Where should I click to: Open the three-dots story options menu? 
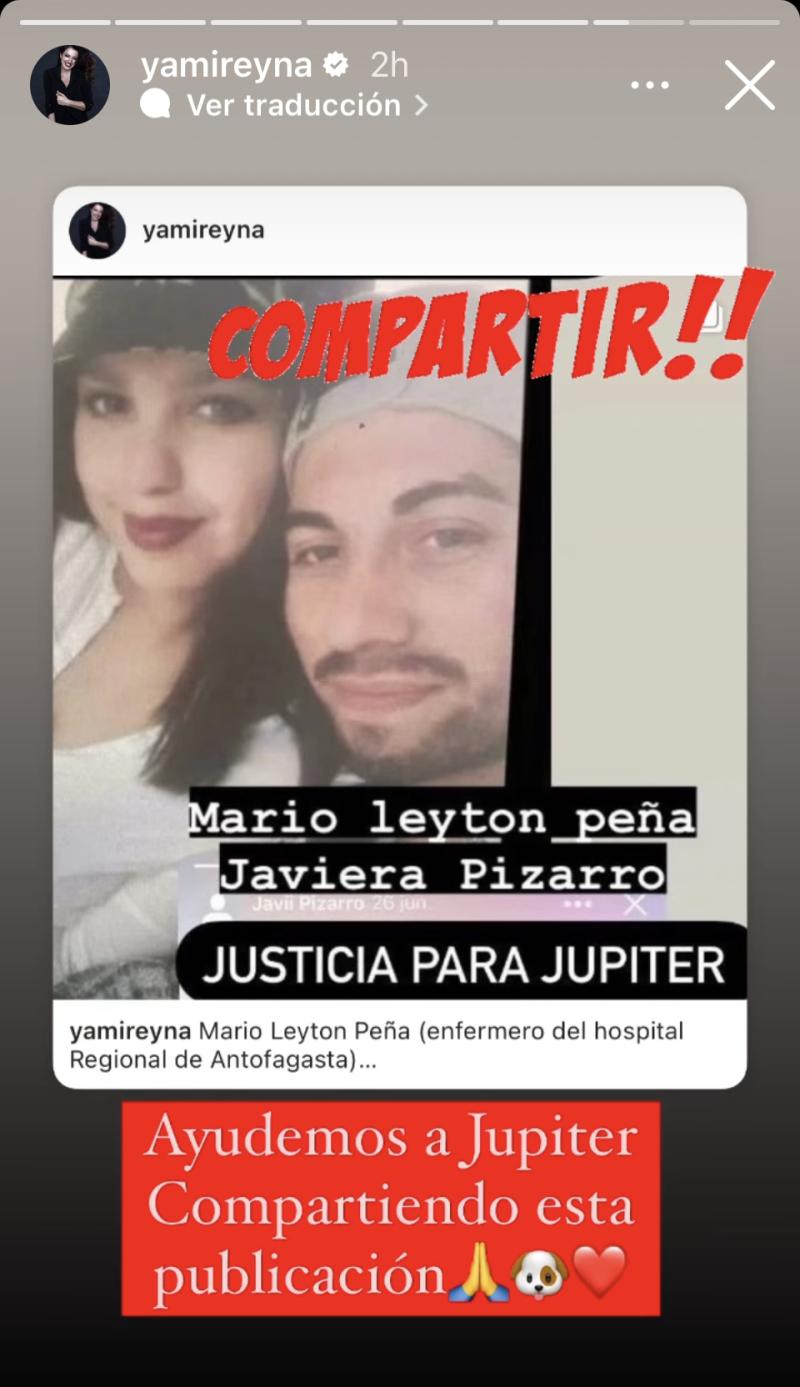pos(650,84)
